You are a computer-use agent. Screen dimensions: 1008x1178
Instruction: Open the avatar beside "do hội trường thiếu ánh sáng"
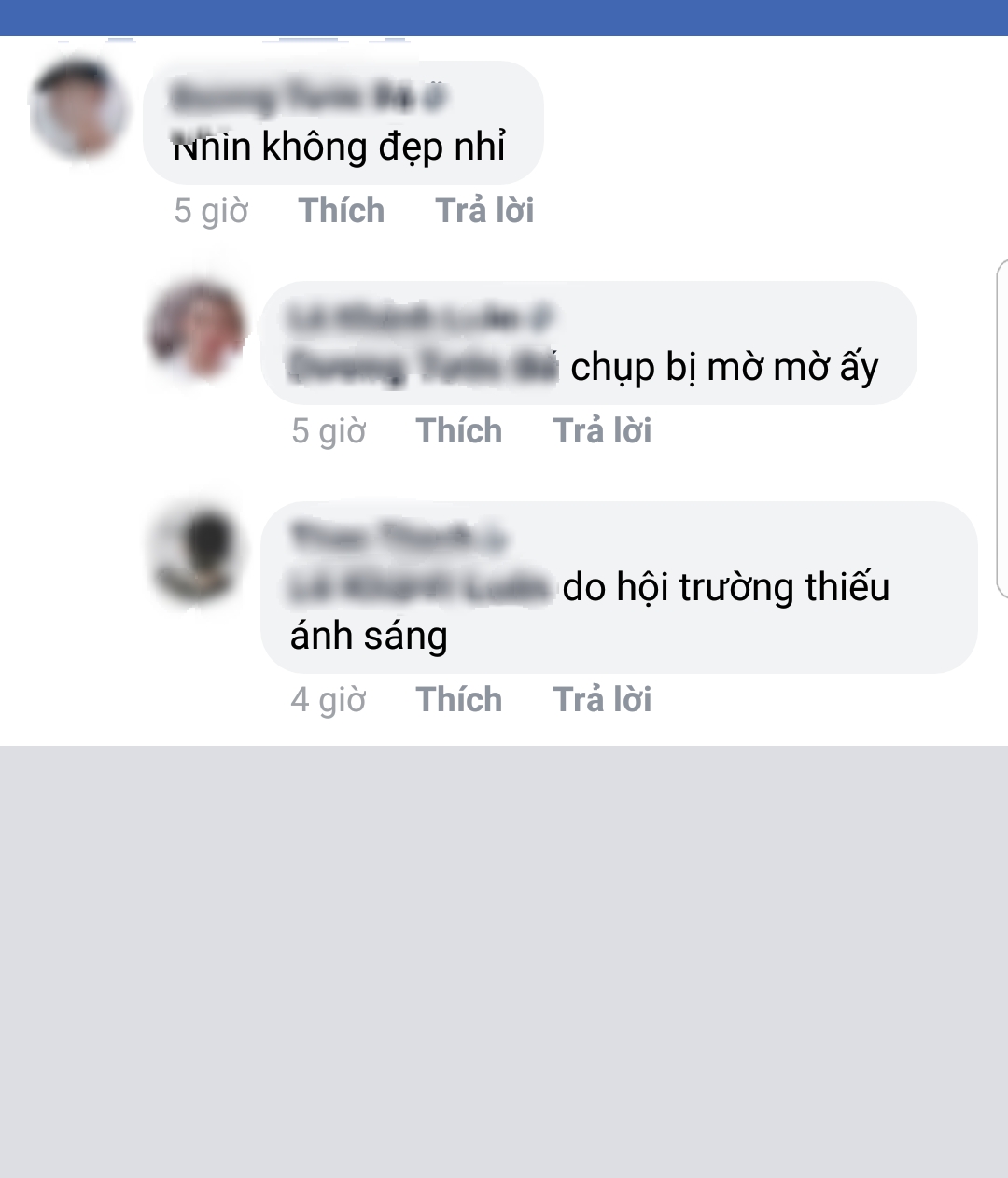tap(198, 552)
